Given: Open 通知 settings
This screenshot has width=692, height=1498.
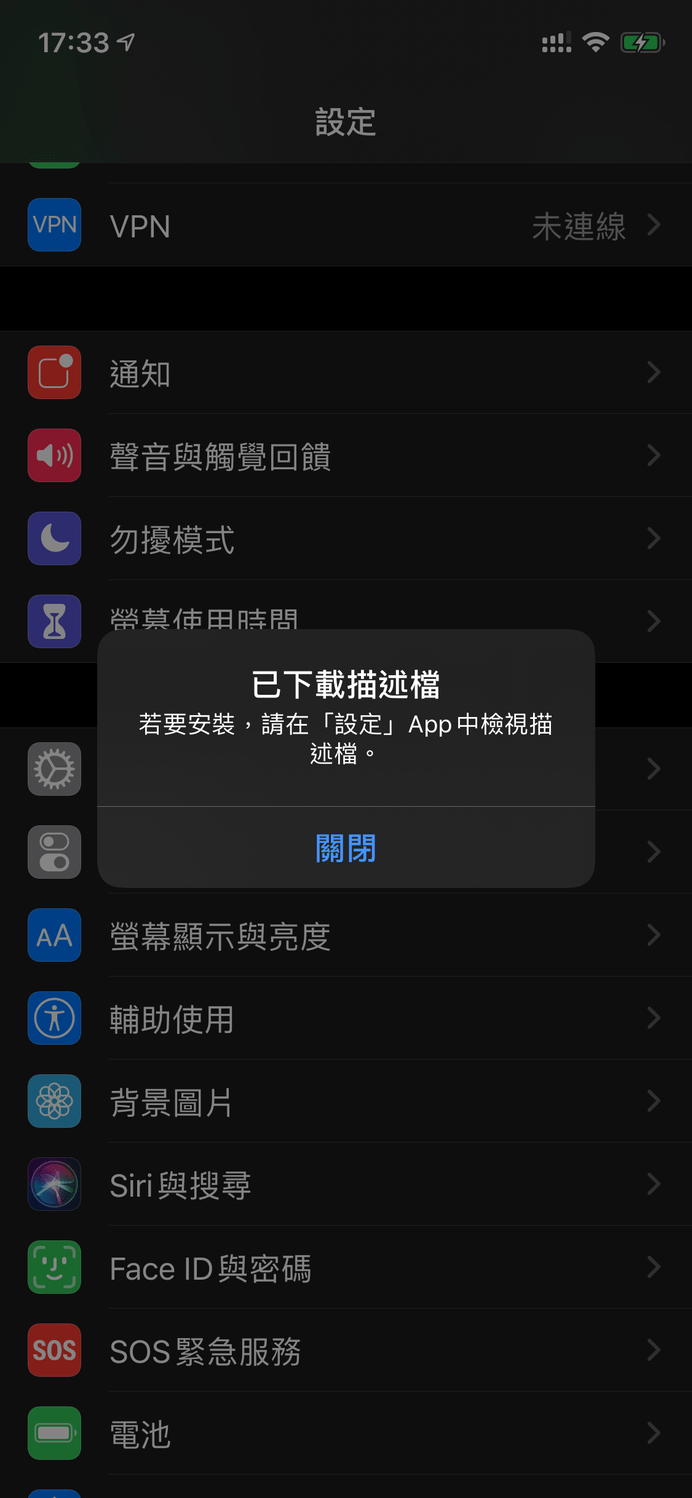Looking at the screenshot, I should coord(346,374).
